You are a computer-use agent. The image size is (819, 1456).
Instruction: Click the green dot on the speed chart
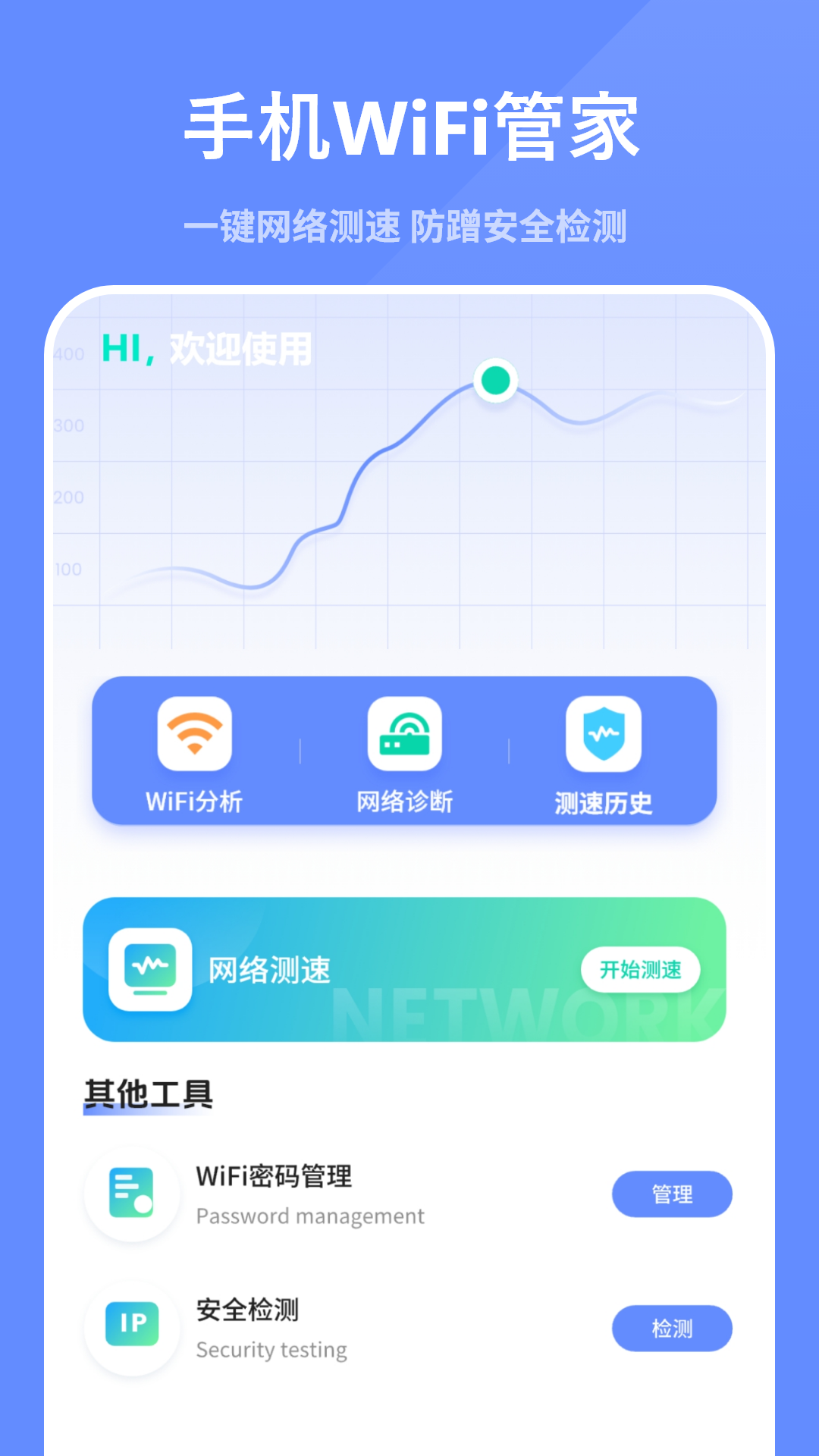[x=495, y=380]
